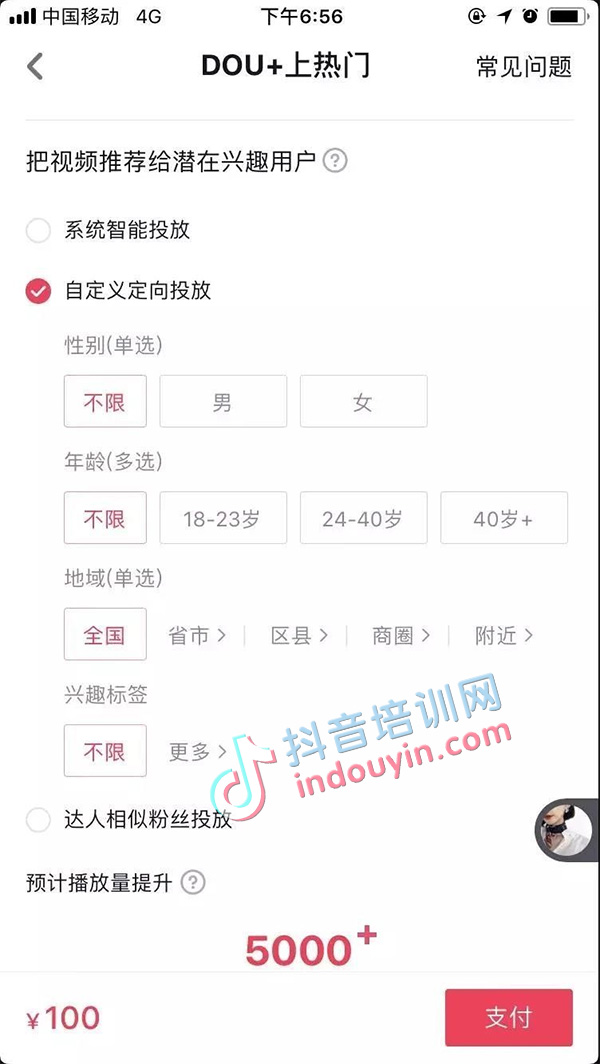The height and width of the screenshot is (1064, 600).
Task: Select 不限 under 性别
Action: (105, 402)
